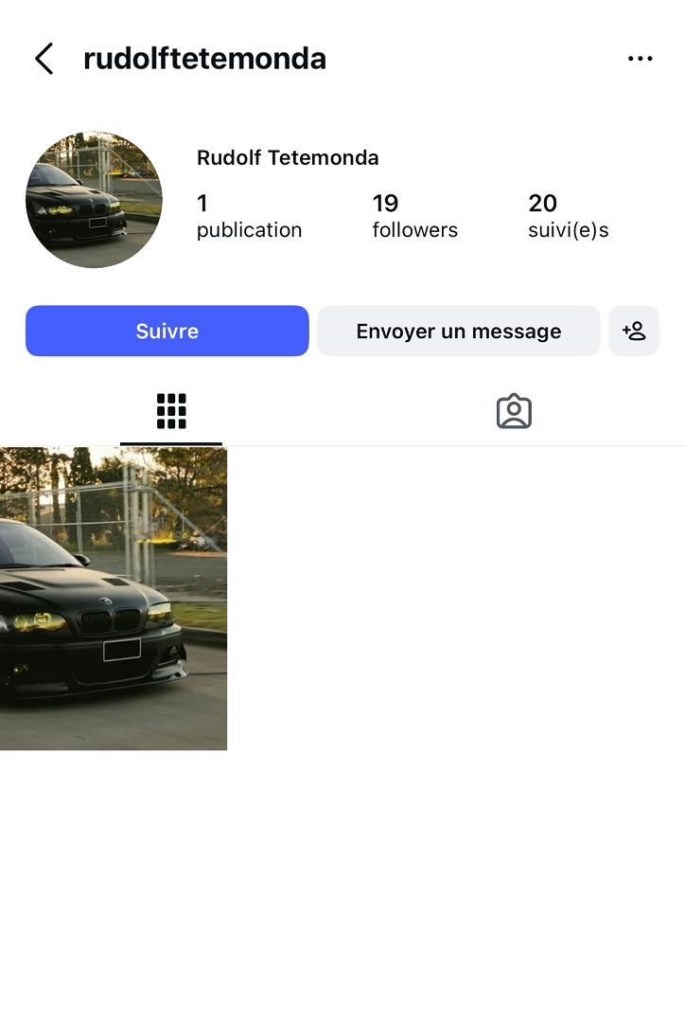685x1023 pixels.
Task: Open the black car post thumbnail
Action: [x=113, y=598]
